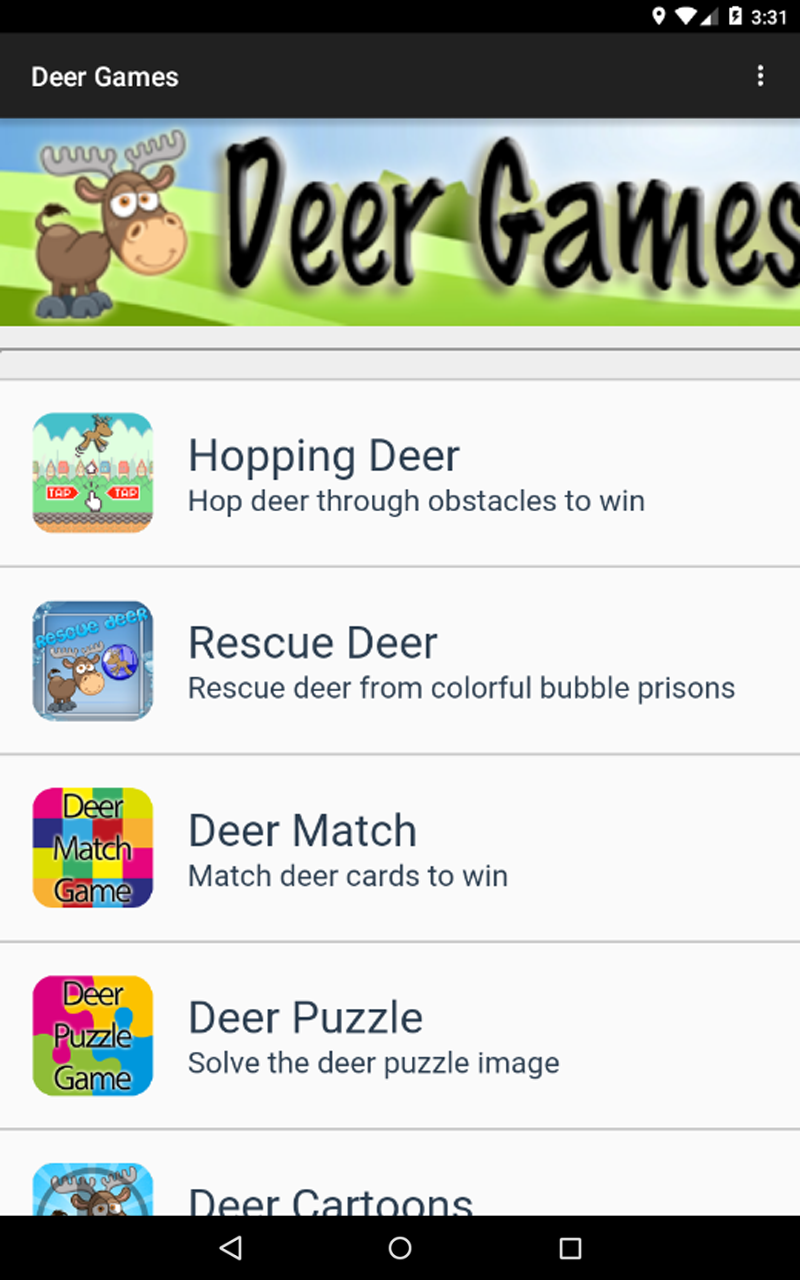Tap the Deer Match game thumbnail icon

point(92,847)
